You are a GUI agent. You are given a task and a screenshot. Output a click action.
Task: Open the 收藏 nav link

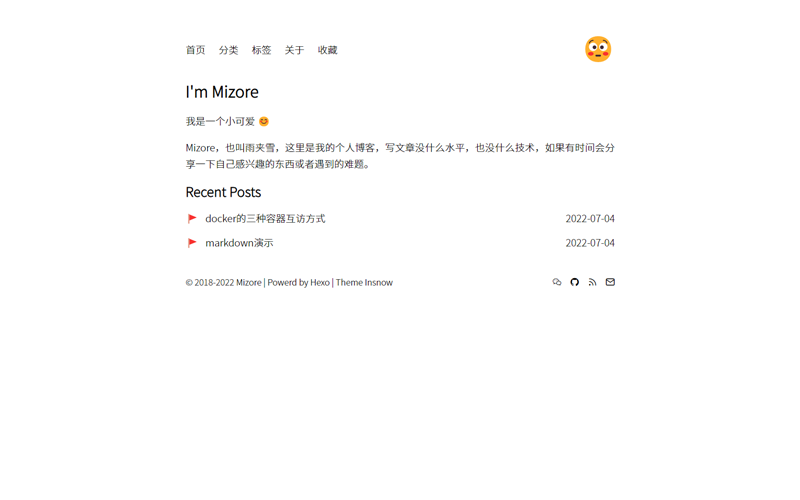point(327,50)
